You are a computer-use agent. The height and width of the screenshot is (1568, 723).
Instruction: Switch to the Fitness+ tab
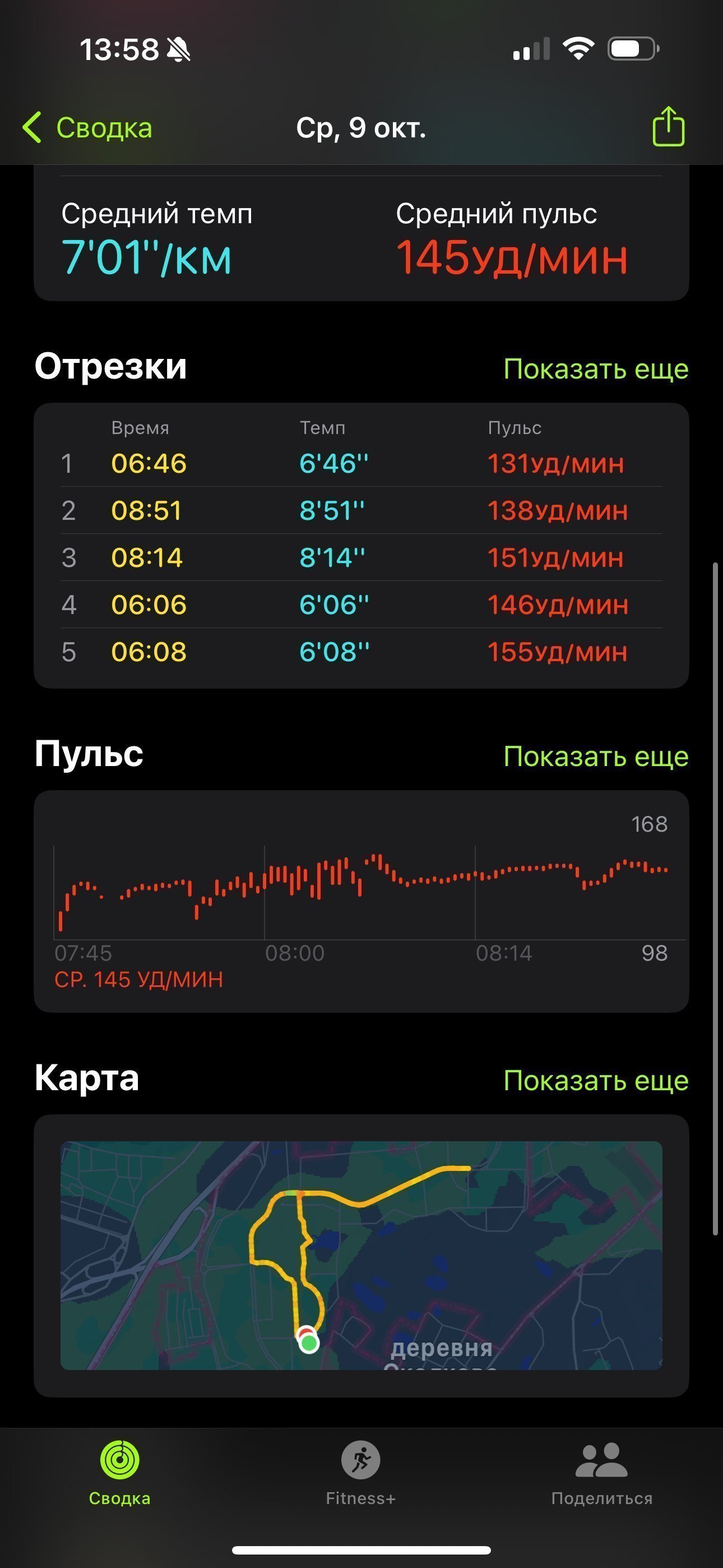(x=361, y=1473)
